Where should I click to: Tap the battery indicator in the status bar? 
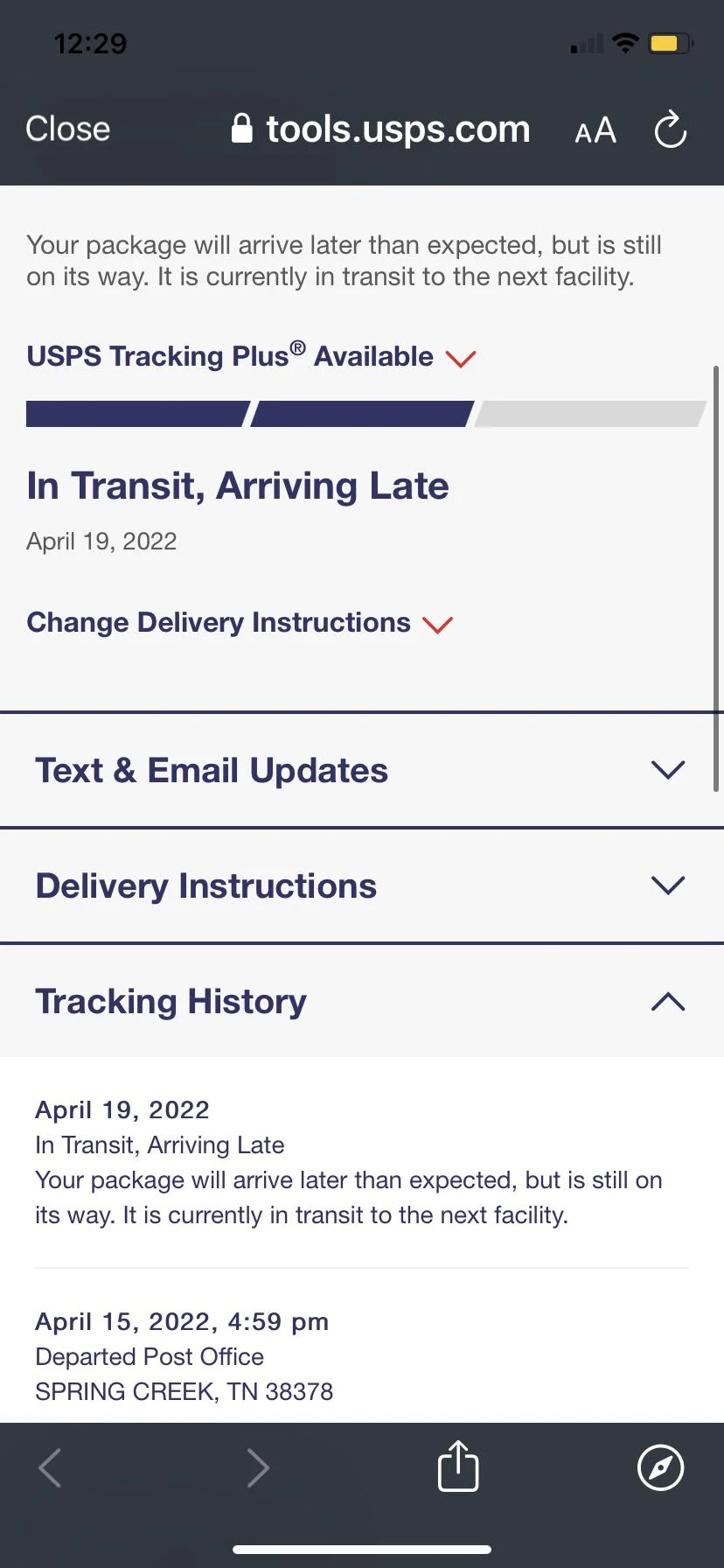(x=669, y=42)
